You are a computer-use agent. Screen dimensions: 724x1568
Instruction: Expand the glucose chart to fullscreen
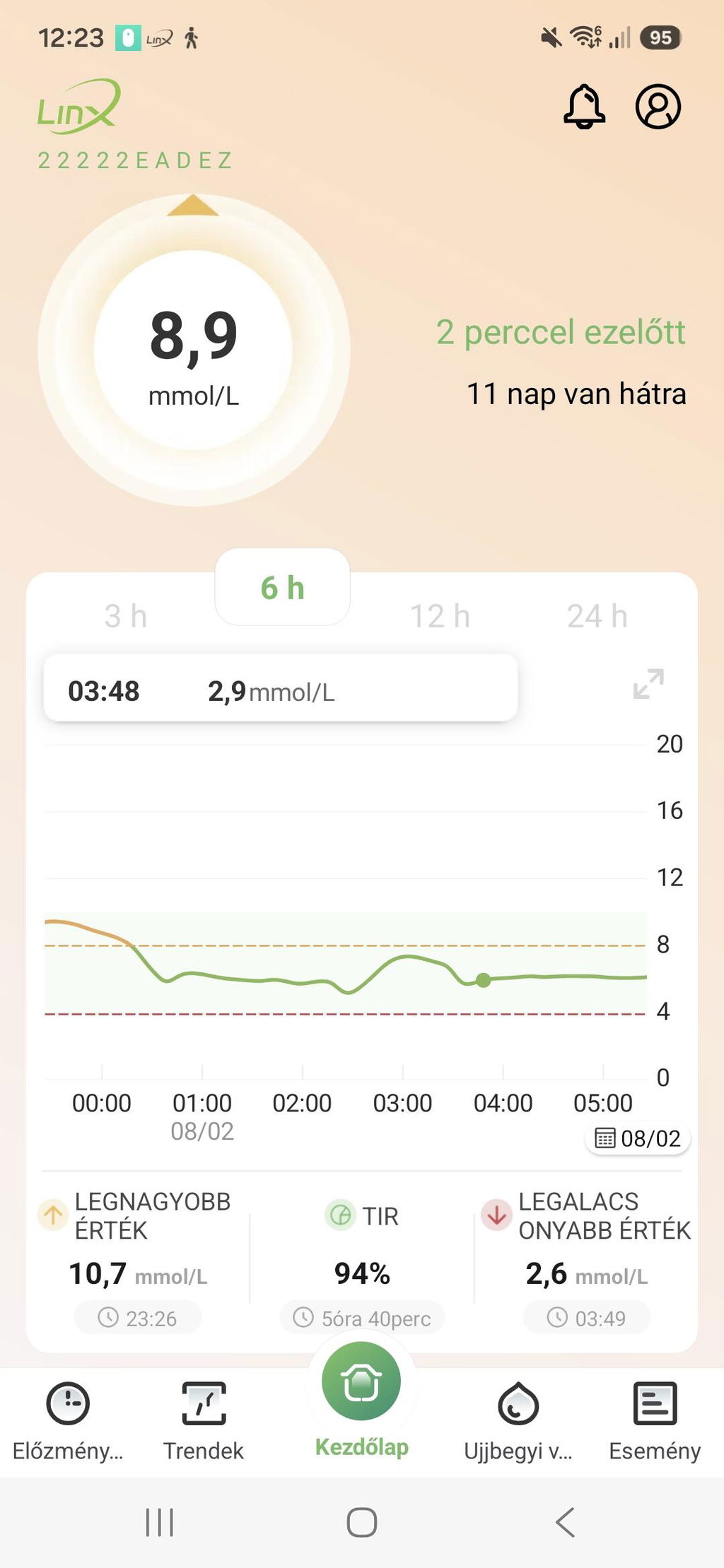pos(648,684)
